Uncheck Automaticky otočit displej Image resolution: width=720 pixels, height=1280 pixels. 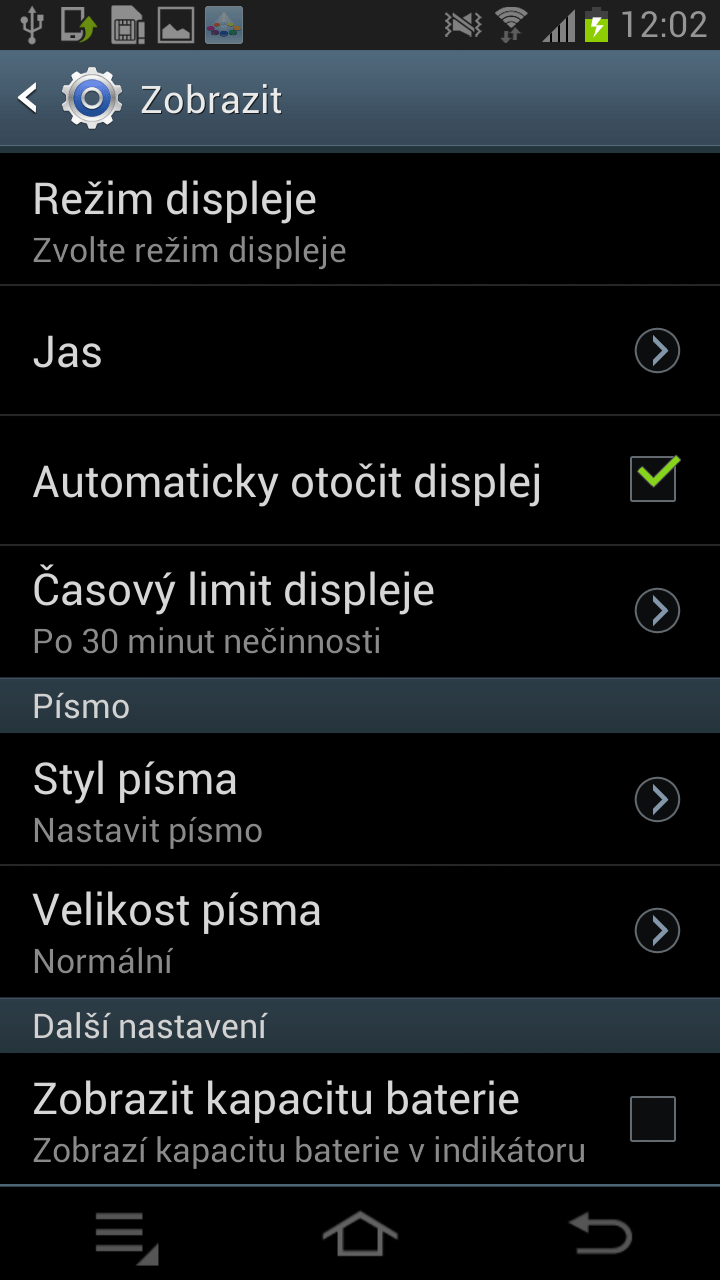tap(653, 479)
